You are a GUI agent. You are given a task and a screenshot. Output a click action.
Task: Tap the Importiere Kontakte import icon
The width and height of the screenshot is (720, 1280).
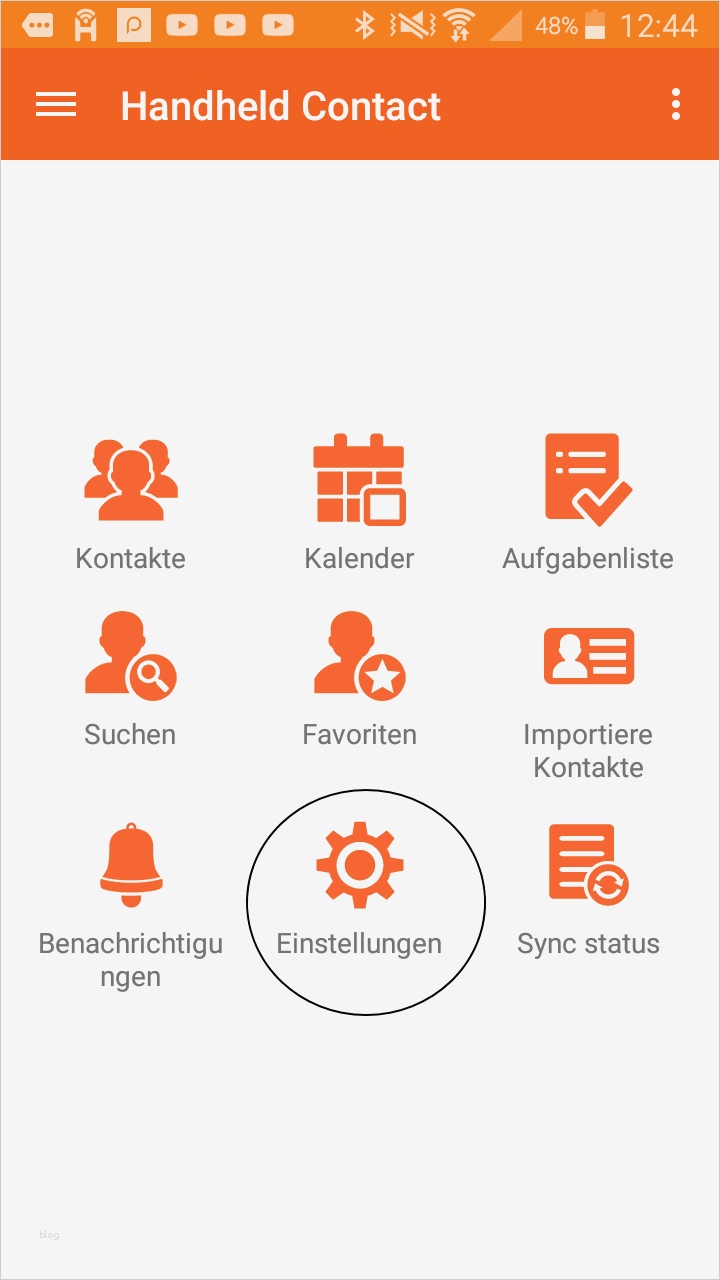tap(588, 655)
